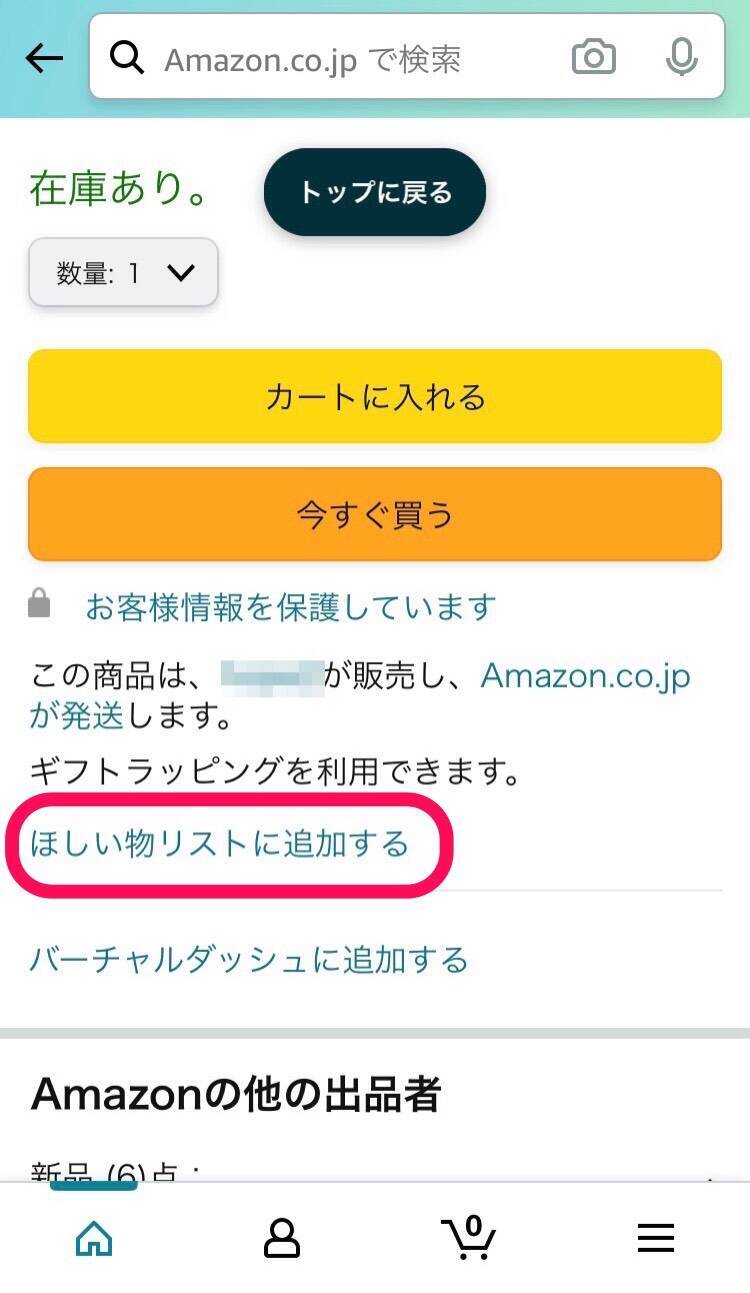Switch to the Home tab
Image resolution: width=750 pixels, height=1293 pixels.
tap(95, 1240)
